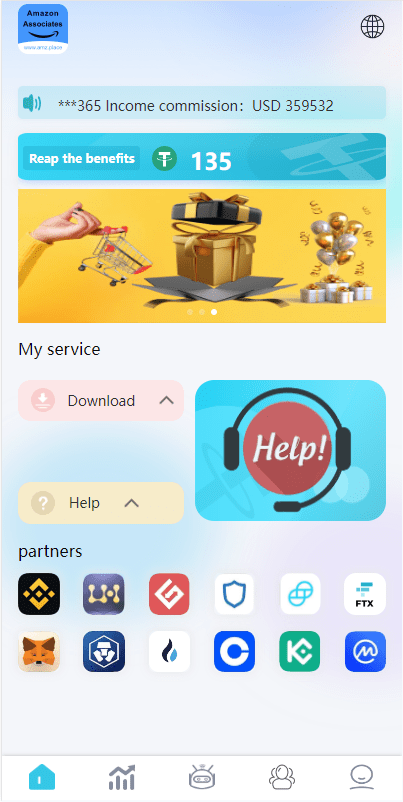Image resolution: width=403 pixels, height=802 pixels.
Task: Open the red Gate.io partner icon
Action: tap(169, 594)
